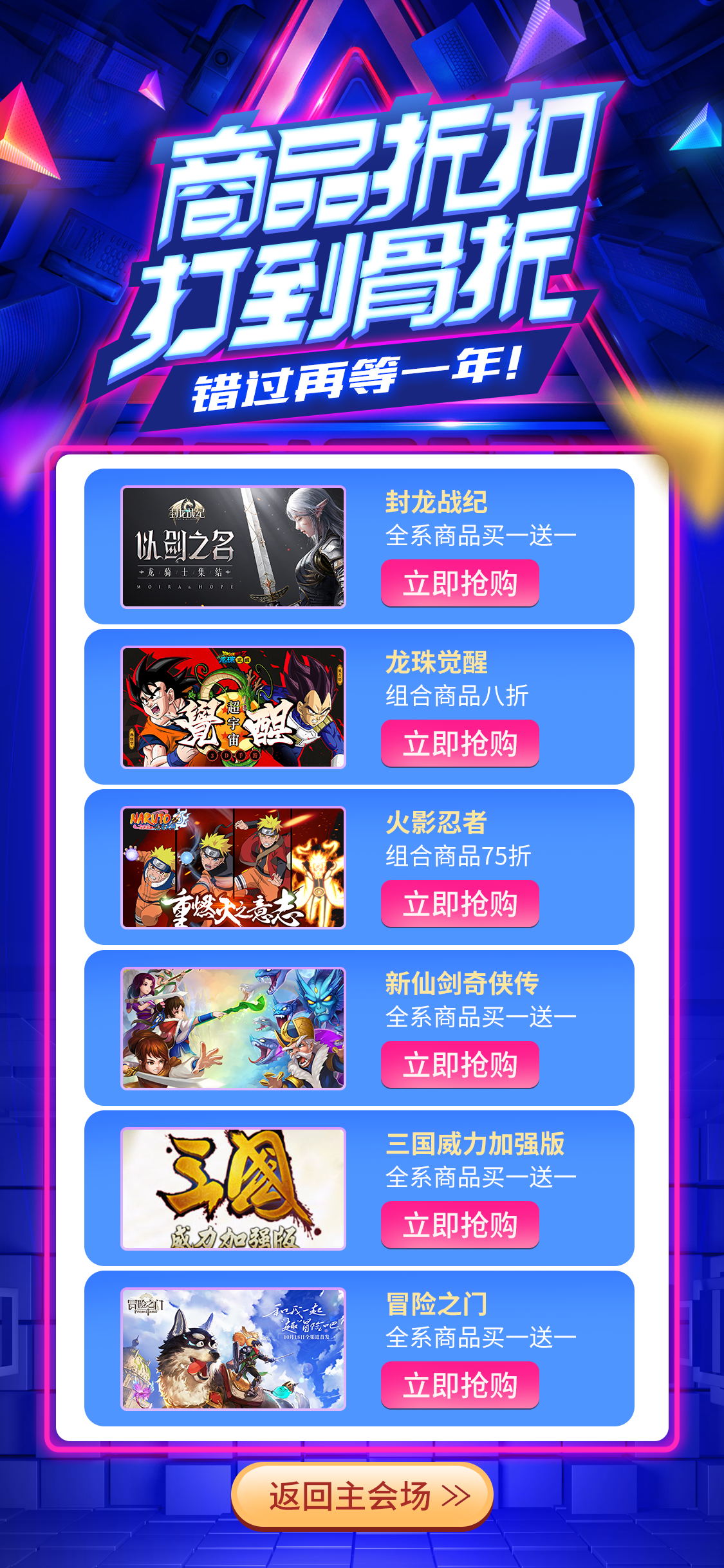Tap 立即抢购 for 冒险之门

pyautogui.click(x=459, y=1385)
